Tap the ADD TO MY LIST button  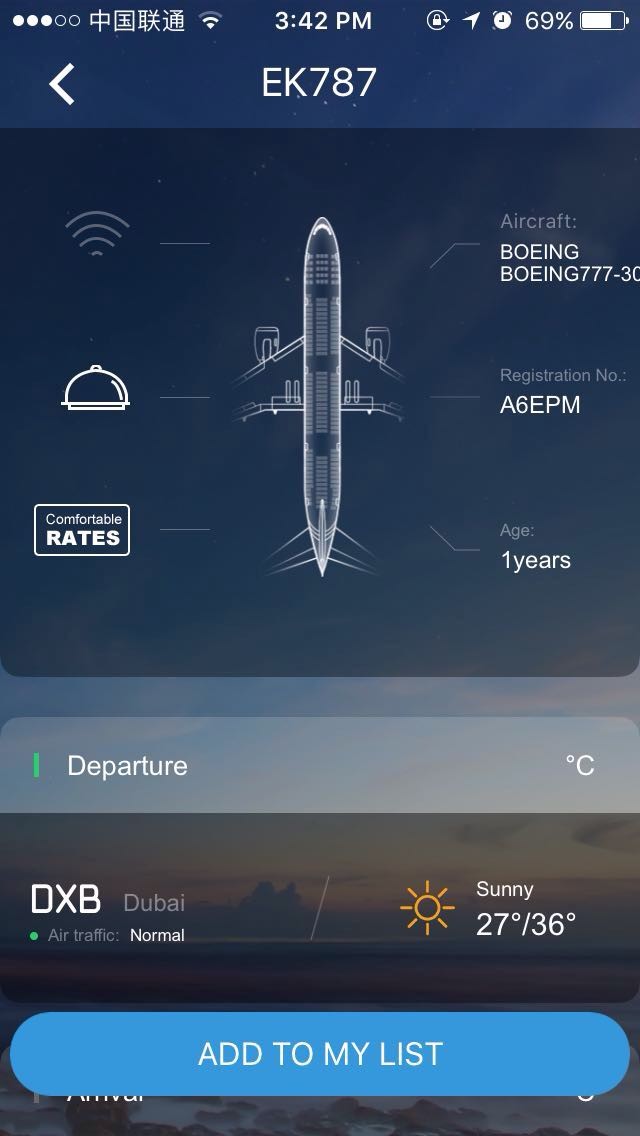[320, 1053]
